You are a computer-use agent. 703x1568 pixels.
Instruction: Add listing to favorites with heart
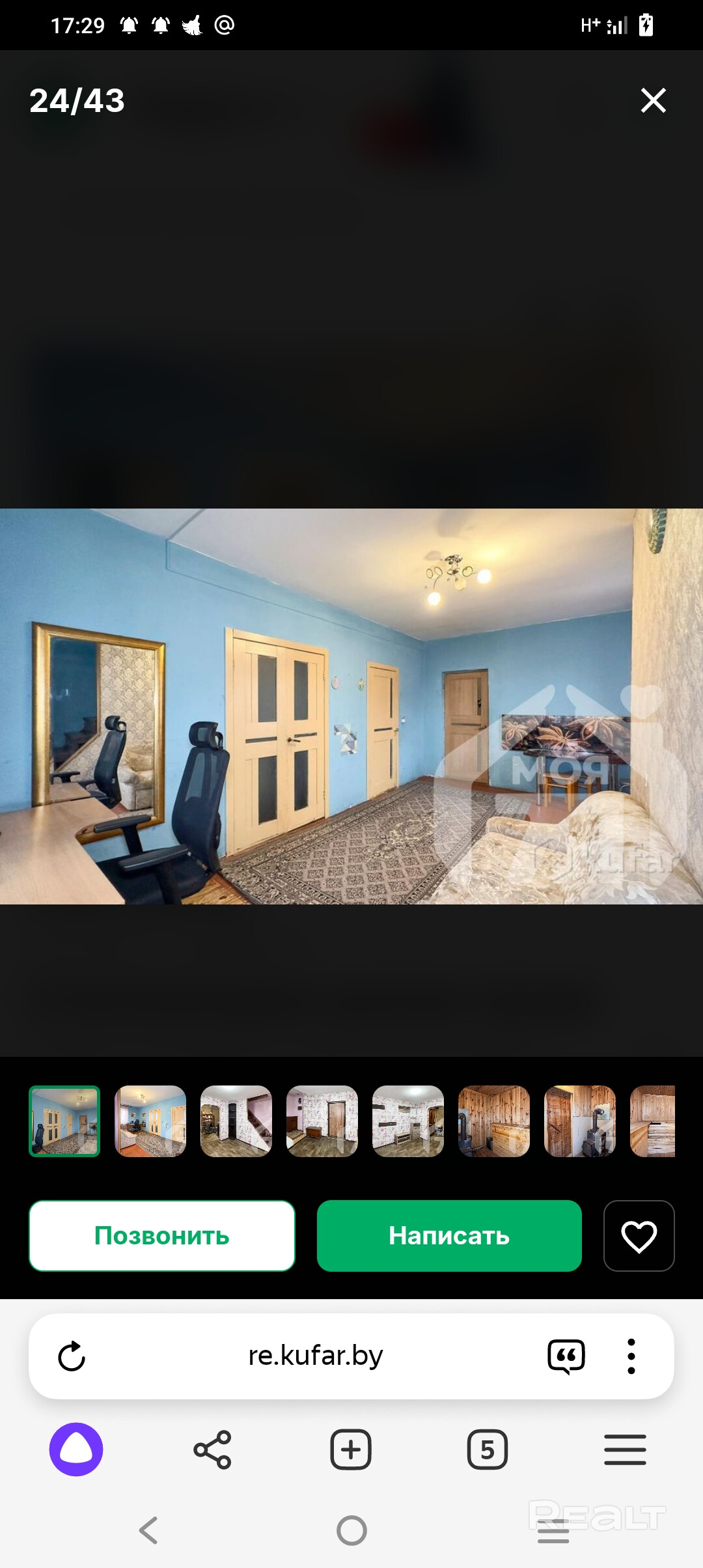pos(639,1235)
